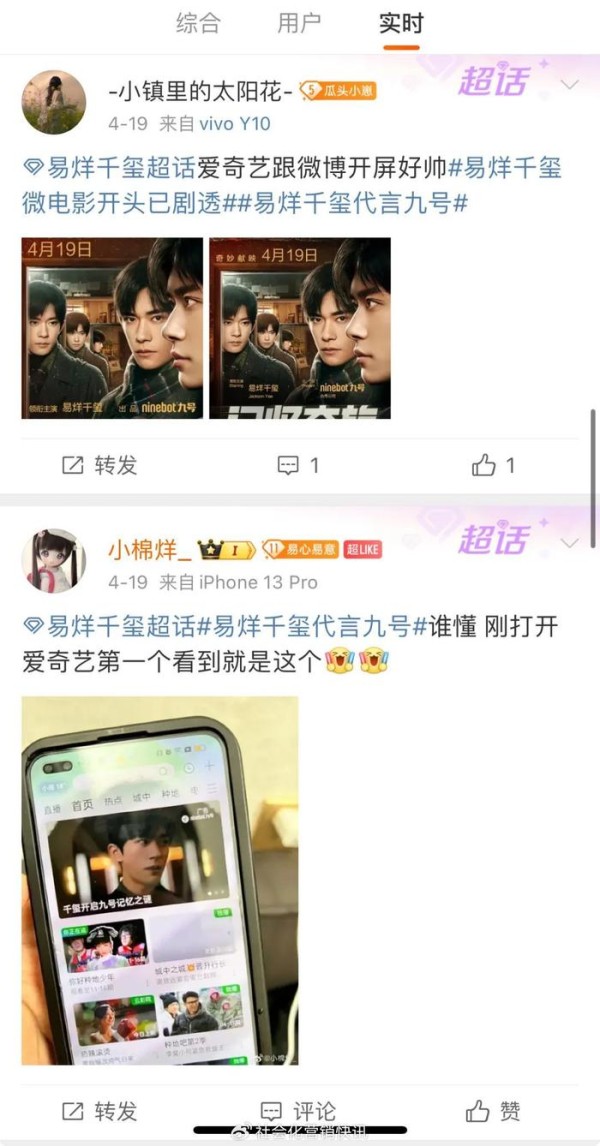
Task: Like 小棉烊_'s post with 赞
Action: (x=493, y=1112)
